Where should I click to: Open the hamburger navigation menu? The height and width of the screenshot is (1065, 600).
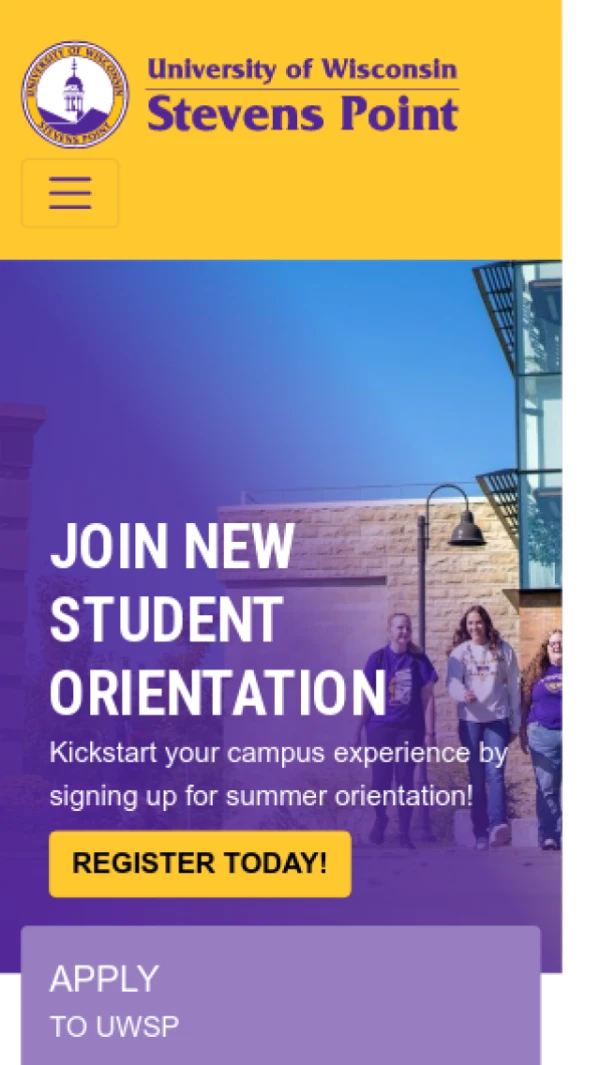[x=70, y=193]
